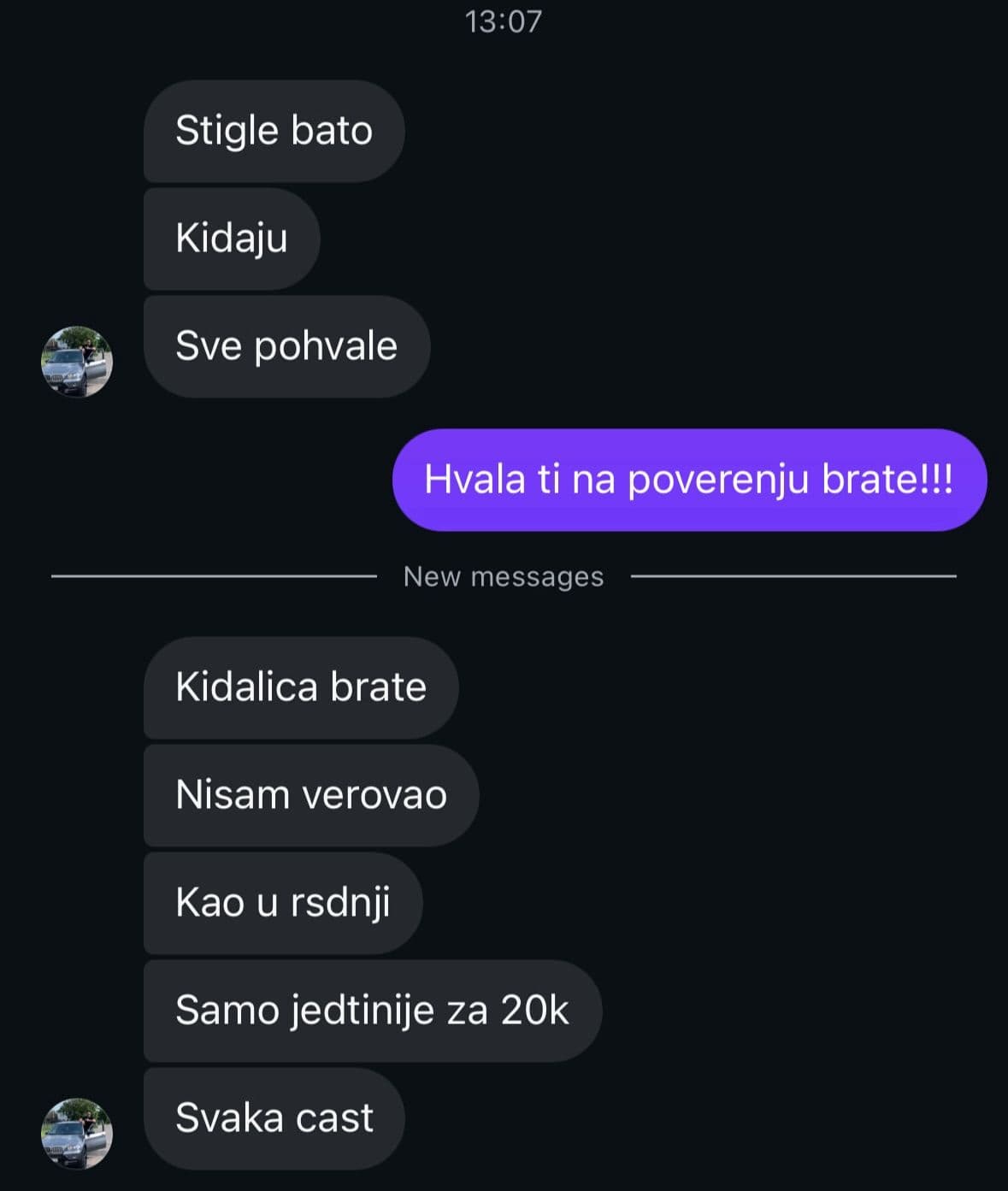Click the right divider line beside 'New messages'
Viewport: 1008px width, 1191px height.
click(795, 577)
